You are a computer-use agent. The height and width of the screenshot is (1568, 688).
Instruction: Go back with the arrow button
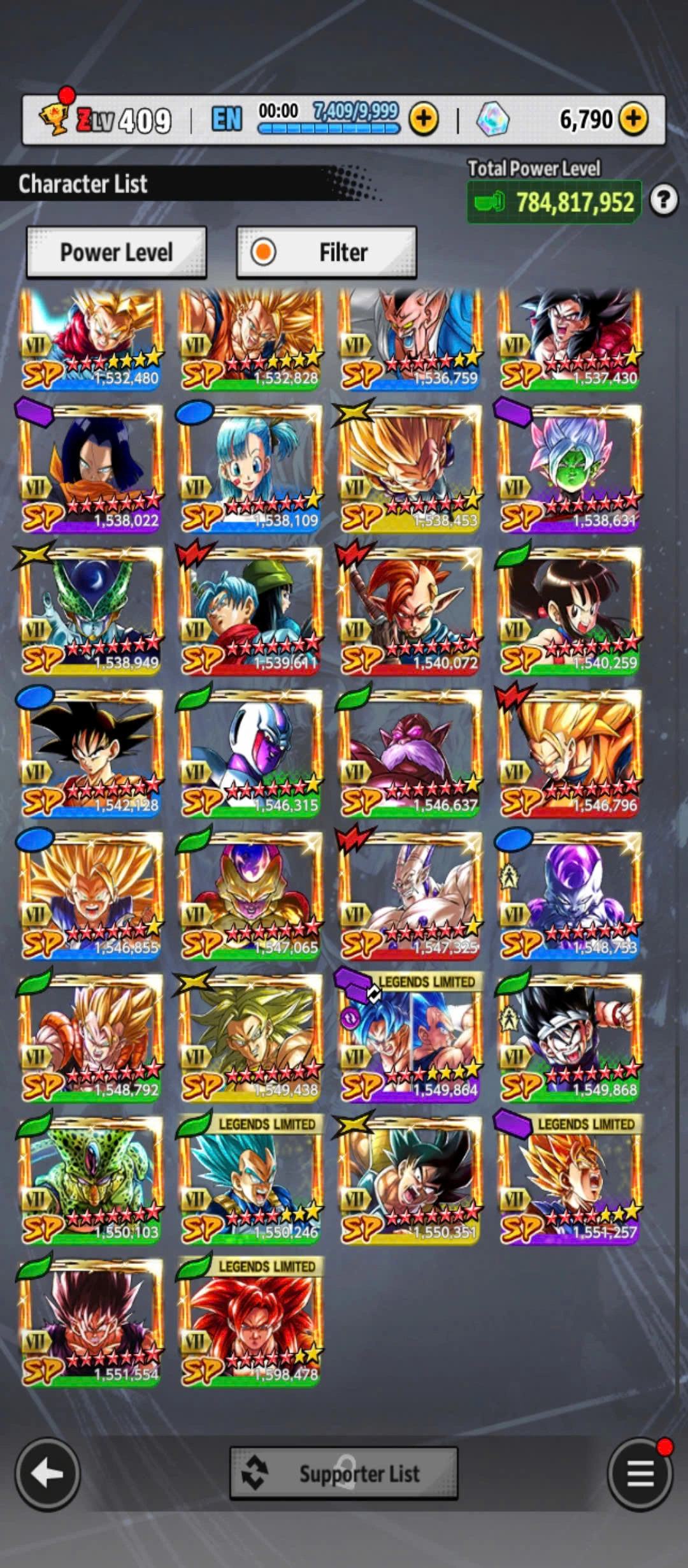click(x=48, y=1474)
